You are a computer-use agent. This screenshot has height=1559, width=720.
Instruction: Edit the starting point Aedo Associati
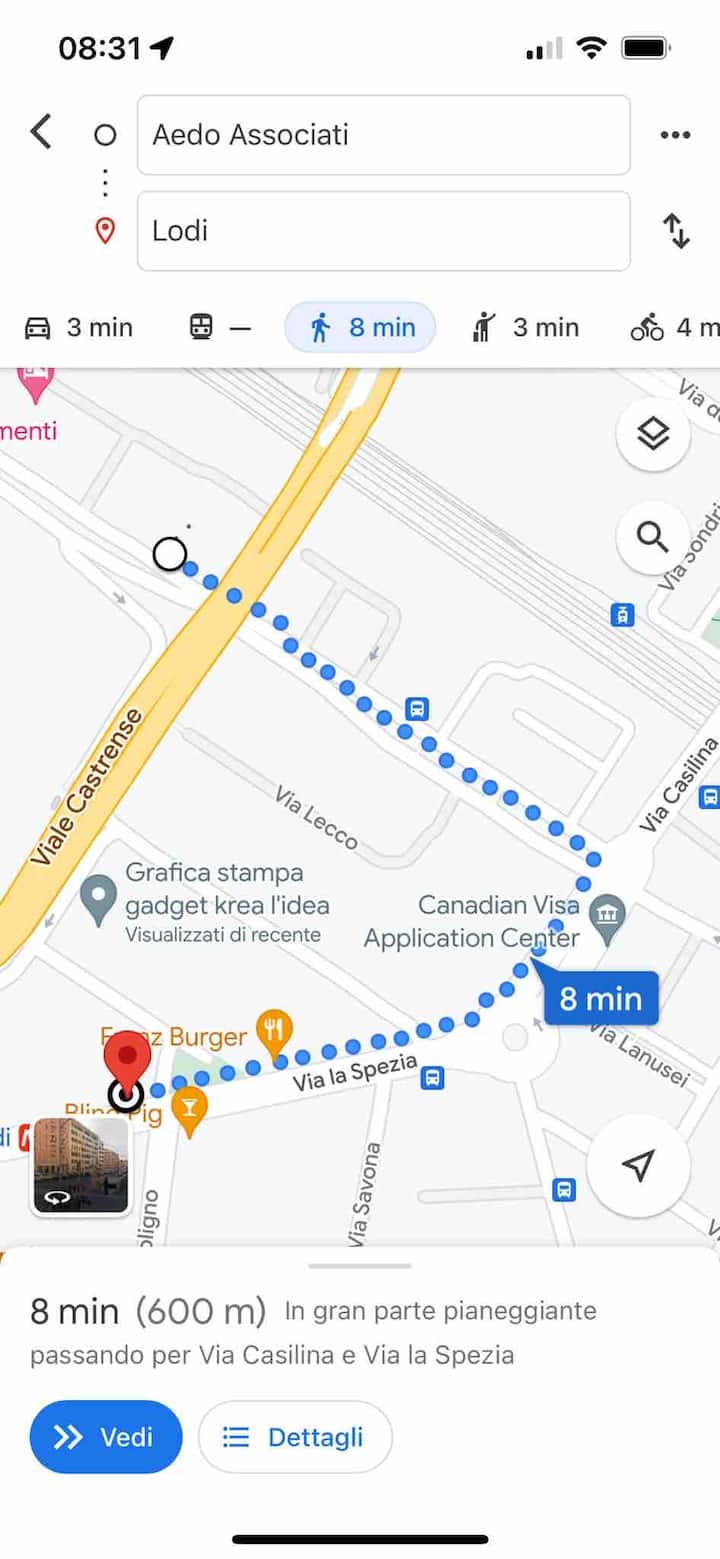coord(383,135)
